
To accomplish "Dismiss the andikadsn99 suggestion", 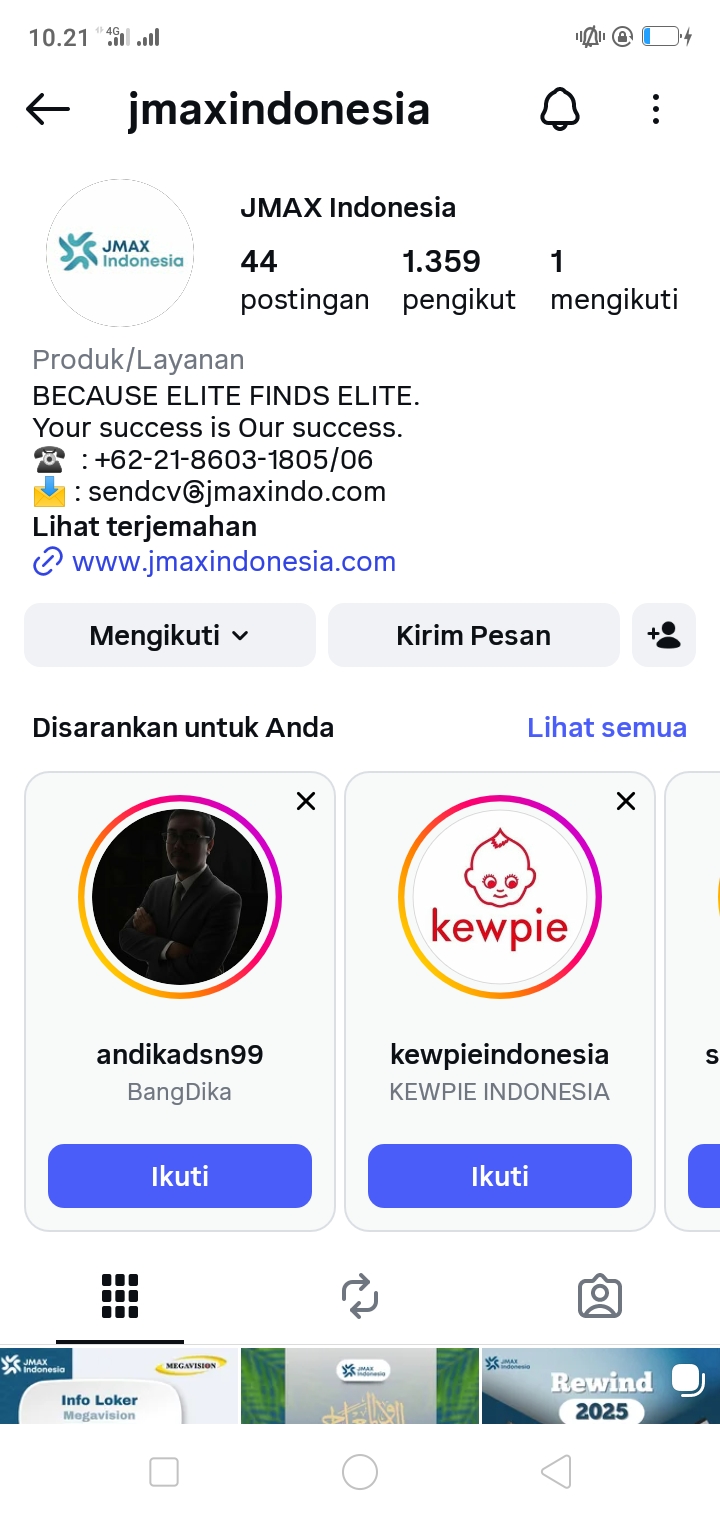I will (306, 801).
